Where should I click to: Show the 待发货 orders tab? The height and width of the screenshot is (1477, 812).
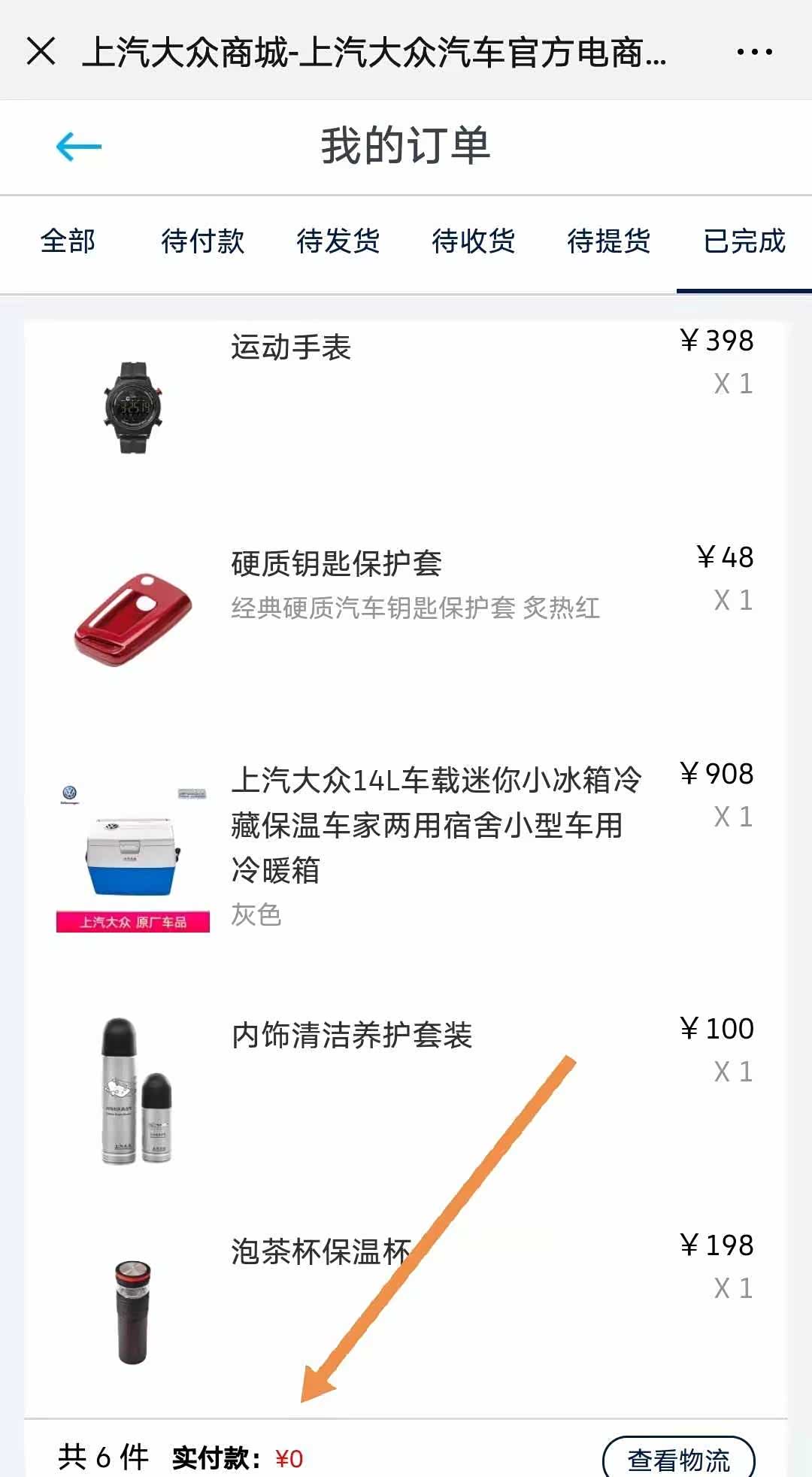[x=338, y=241]
